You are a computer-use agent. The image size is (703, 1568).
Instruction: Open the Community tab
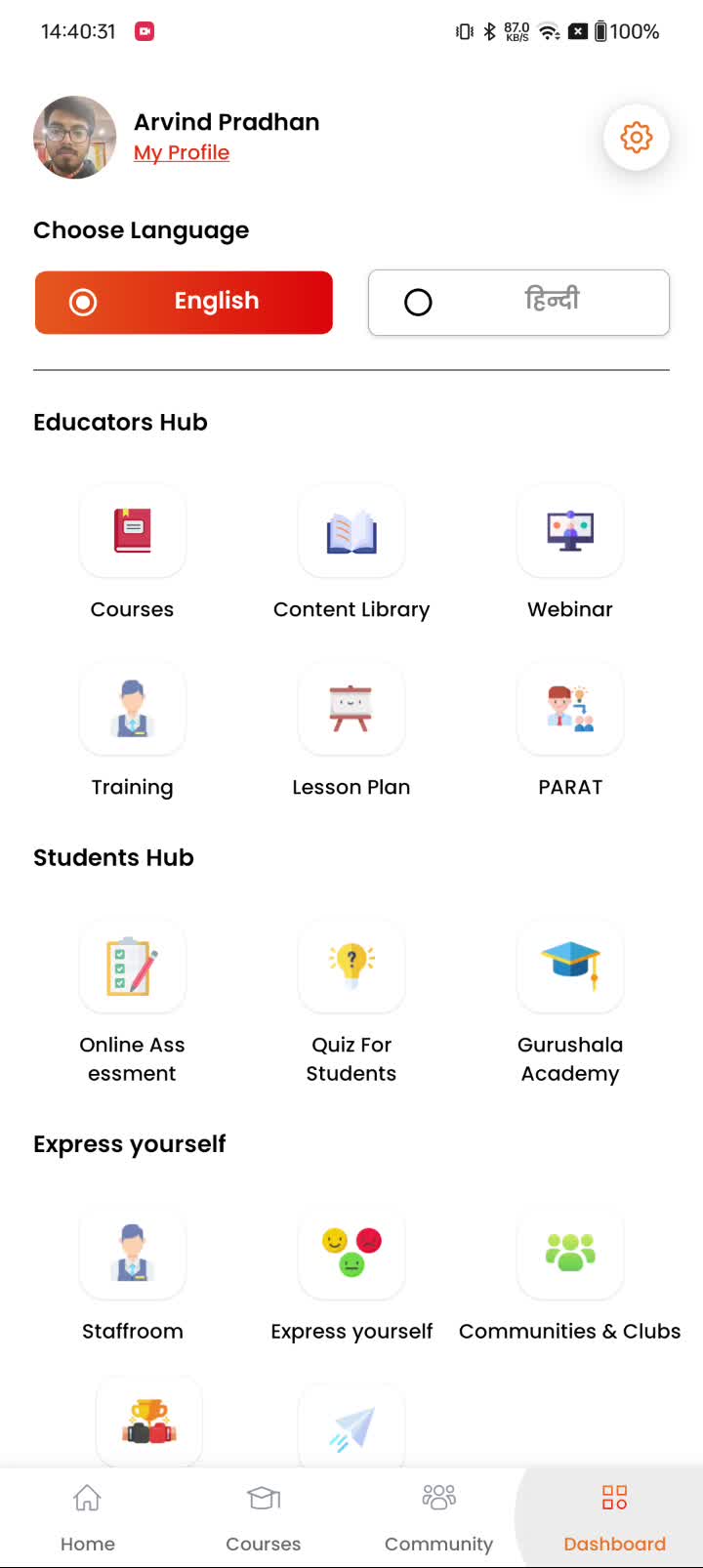tap(439, 1517)
